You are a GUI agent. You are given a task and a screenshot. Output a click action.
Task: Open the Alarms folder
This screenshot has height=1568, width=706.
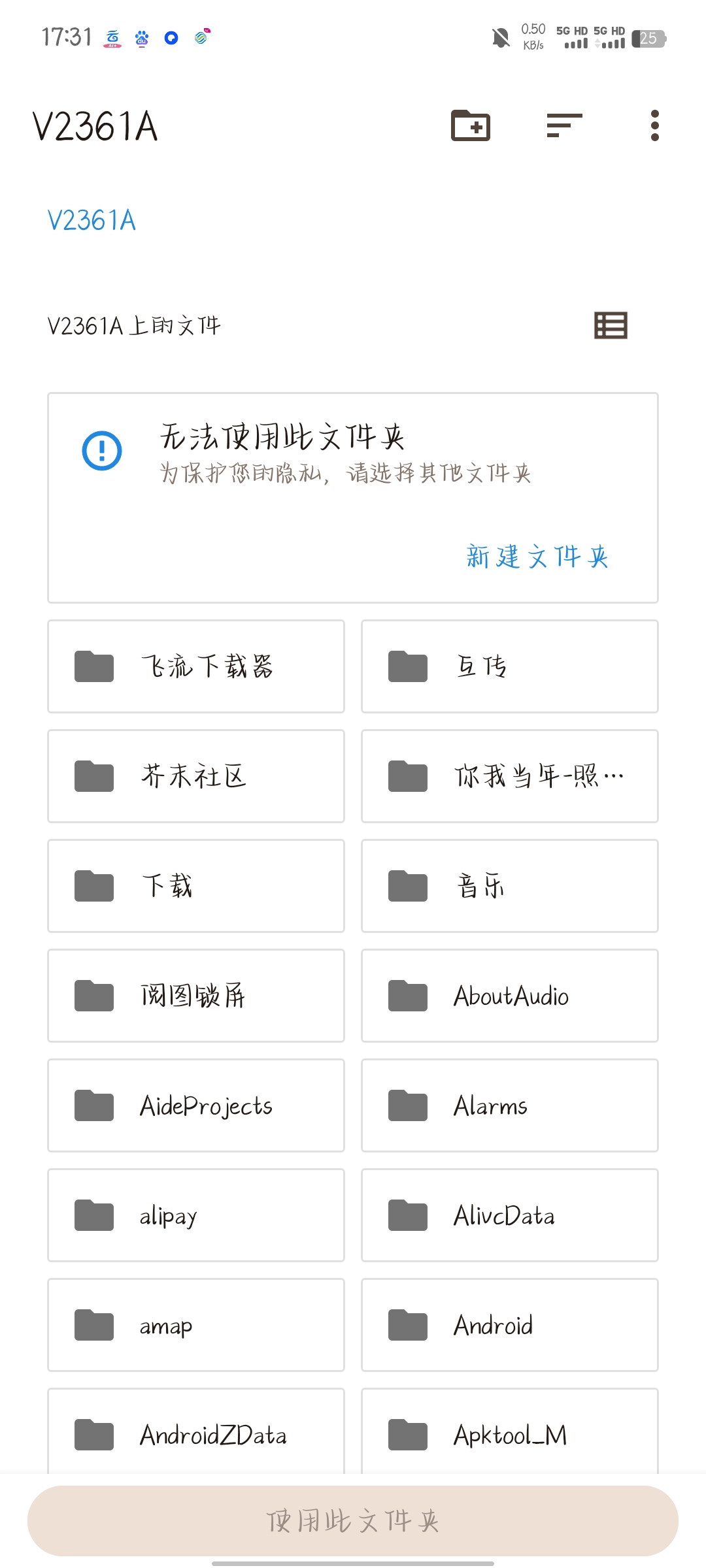point(510,1105)
